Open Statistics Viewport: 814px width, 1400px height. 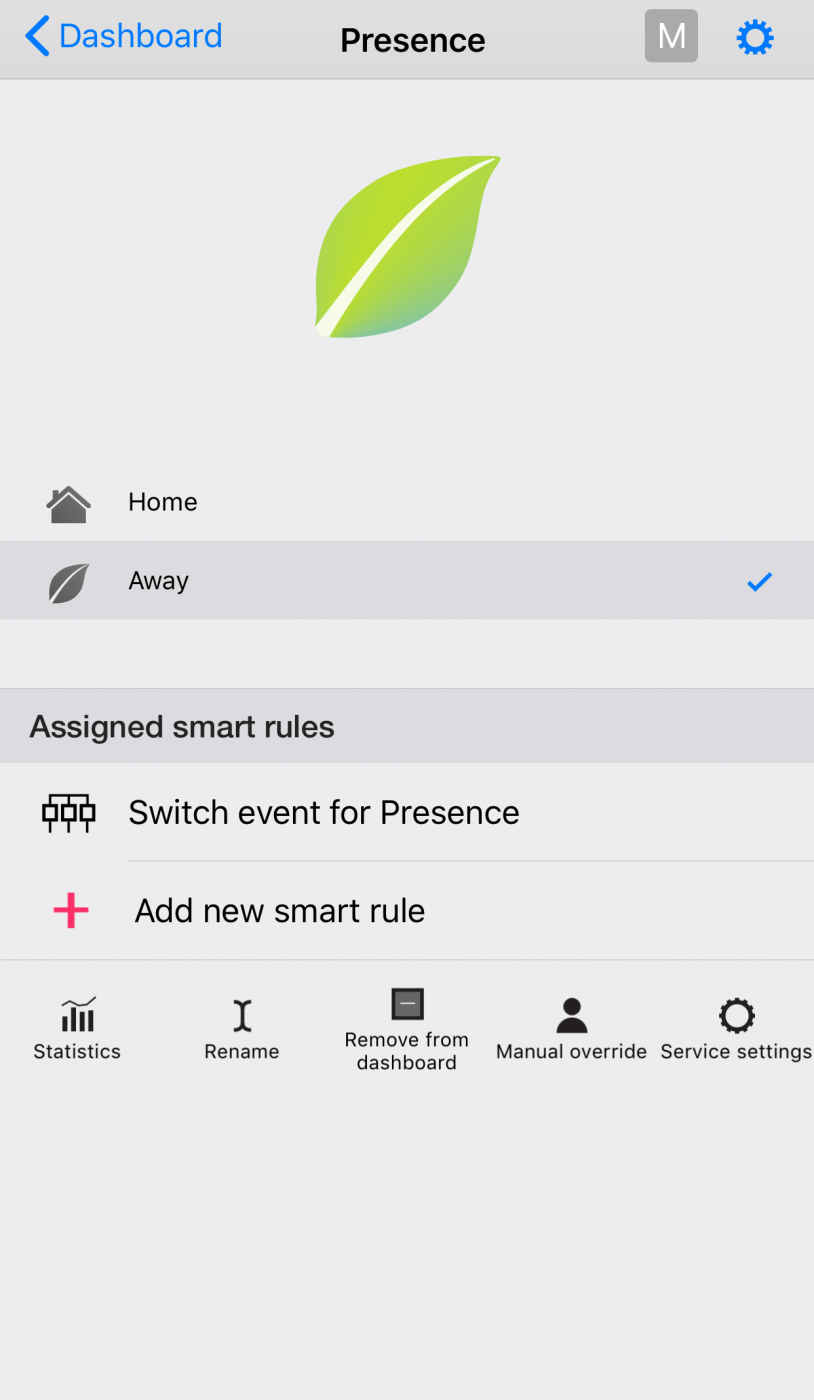pyautogui.click(x=77, y=1029)
